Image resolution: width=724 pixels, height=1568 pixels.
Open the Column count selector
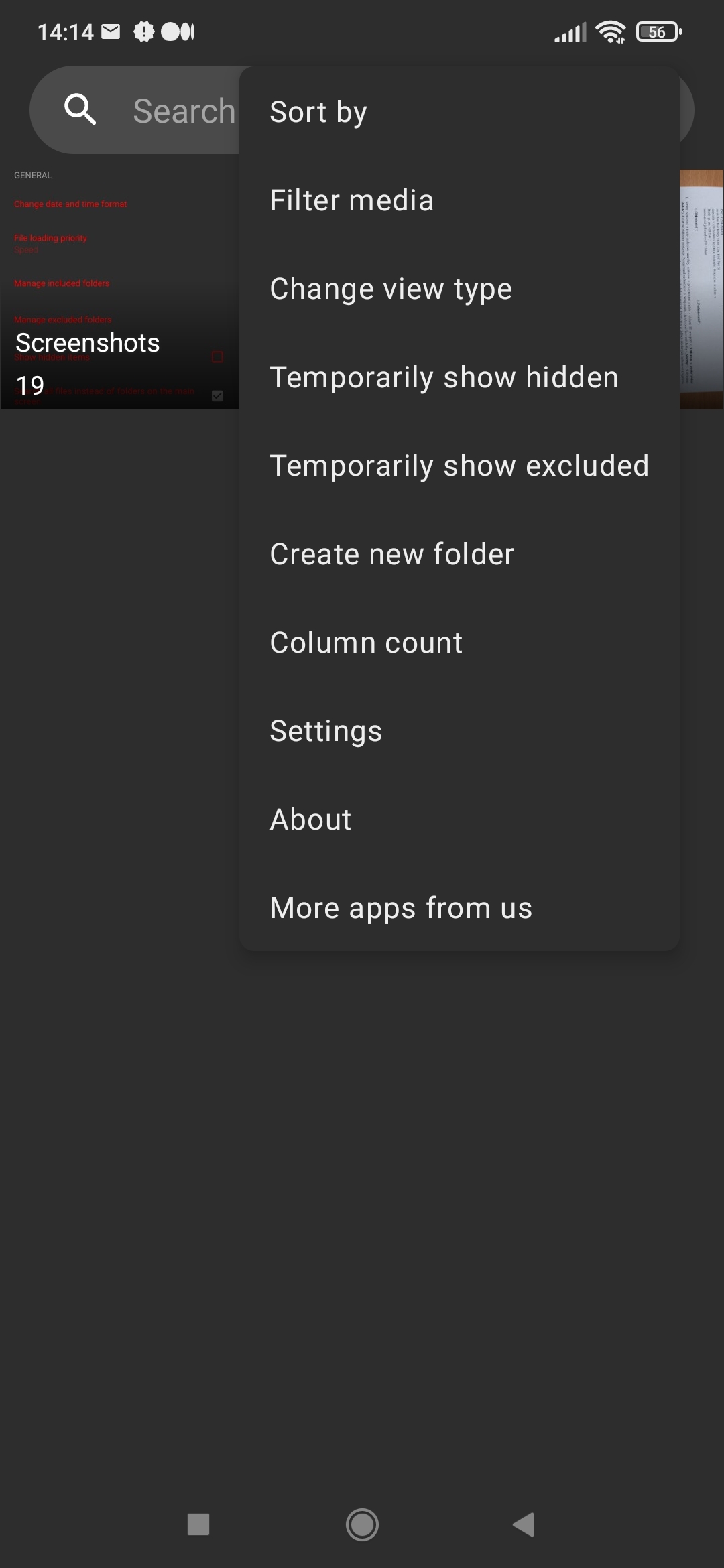(x=365, y=641)
